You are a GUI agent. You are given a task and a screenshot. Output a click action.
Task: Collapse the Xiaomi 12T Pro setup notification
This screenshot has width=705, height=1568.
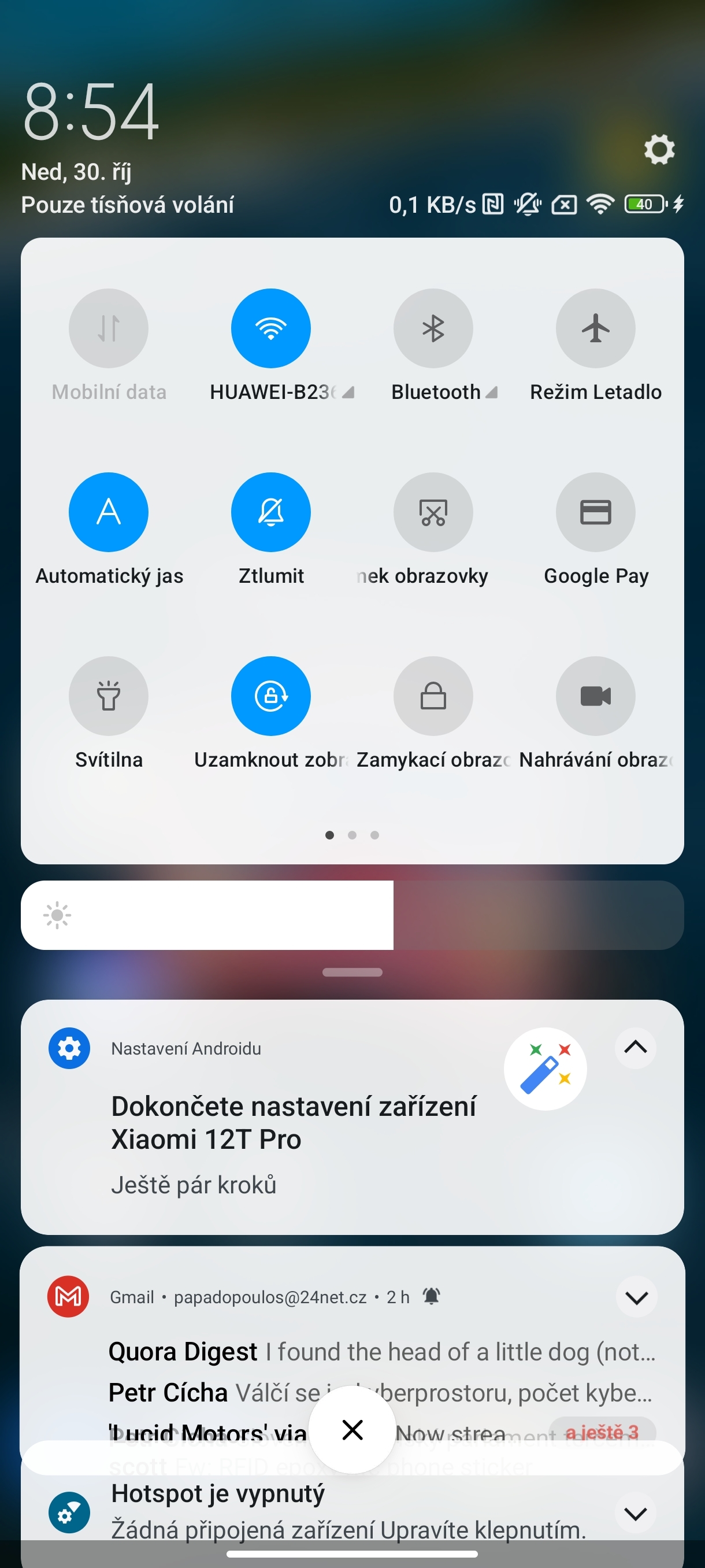point(634,1048)
